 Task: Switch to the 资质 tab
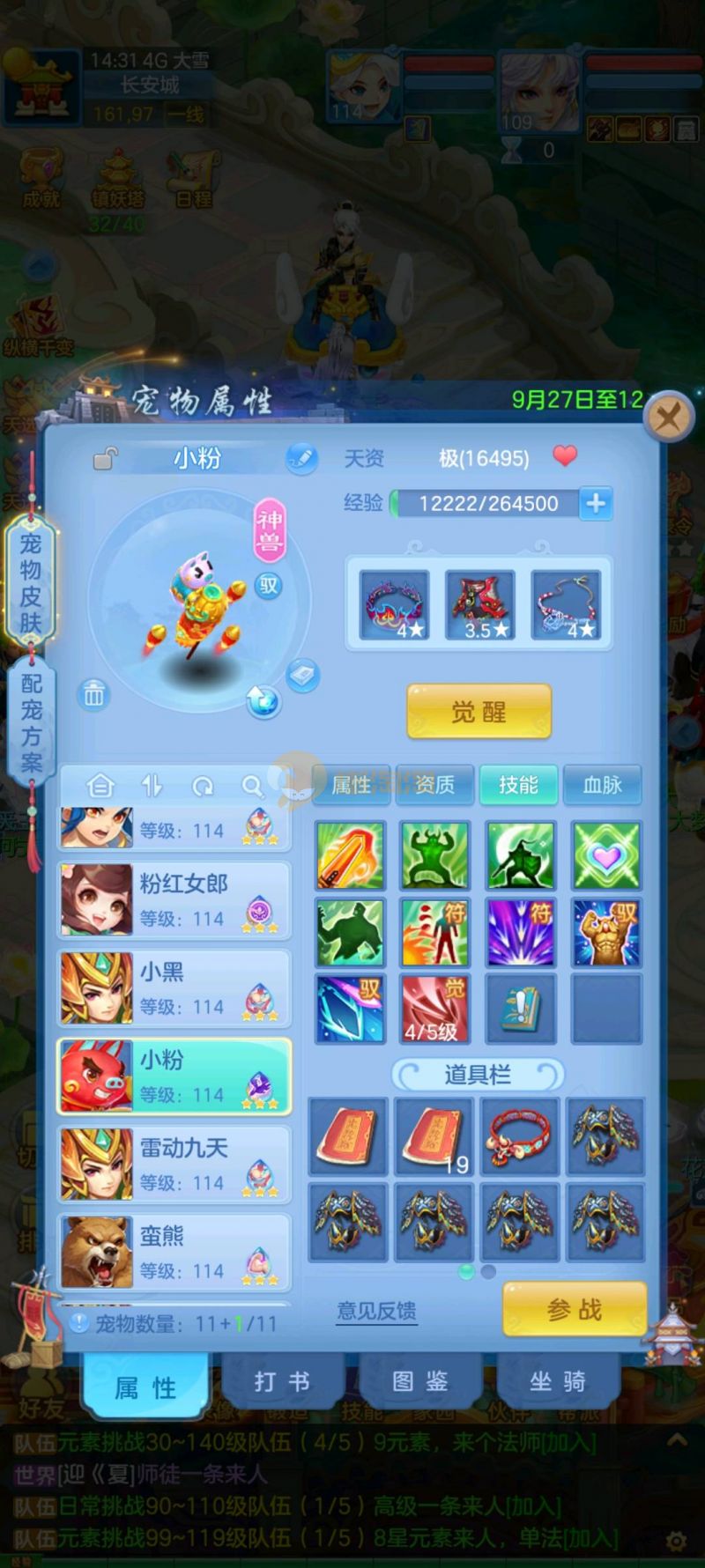coord(434,784)
